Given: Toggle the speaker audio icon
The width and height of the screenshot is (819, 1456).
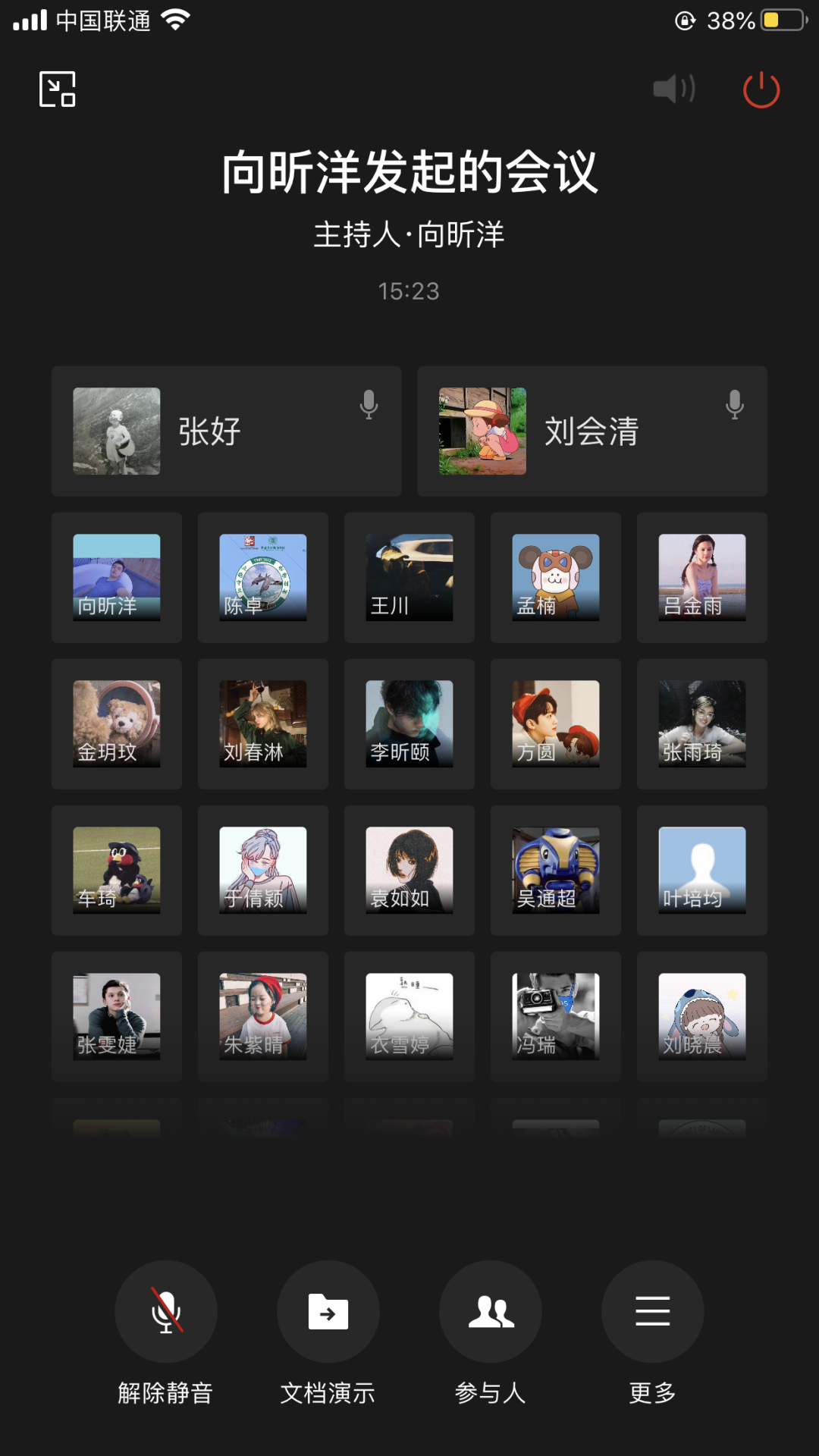Looking at the screenshot, I should [x=673, y=89].
